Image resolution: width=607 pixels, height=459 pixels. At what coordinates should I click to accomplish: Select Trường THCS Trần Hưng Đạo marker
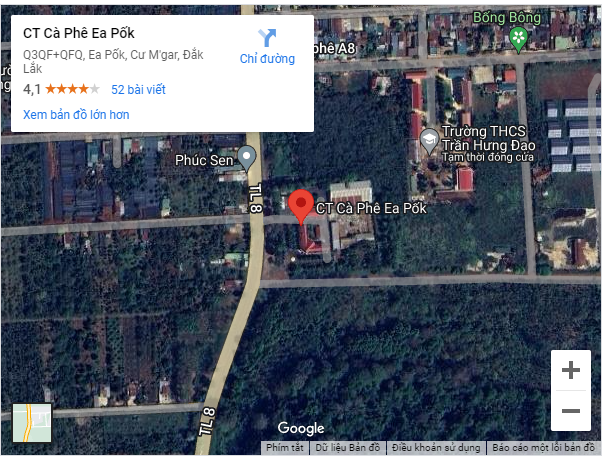pos(430,141)
